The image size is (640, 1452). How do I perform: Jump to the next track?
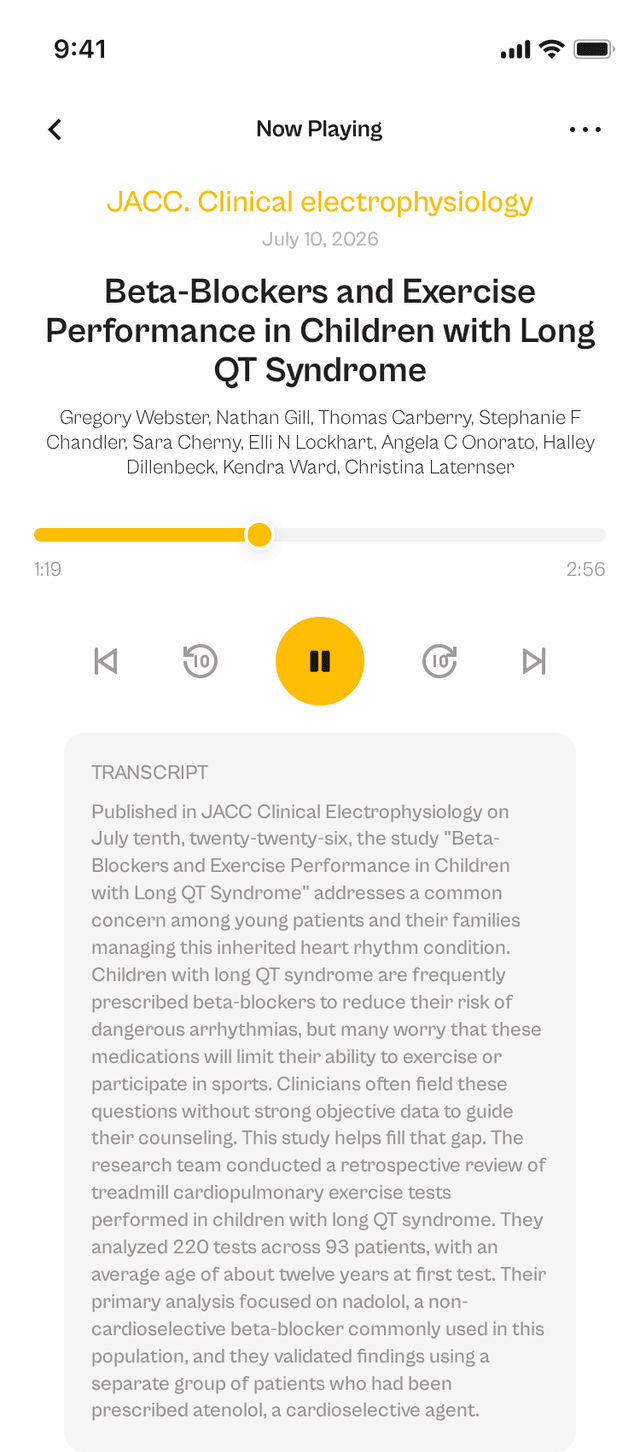point(534,661)
